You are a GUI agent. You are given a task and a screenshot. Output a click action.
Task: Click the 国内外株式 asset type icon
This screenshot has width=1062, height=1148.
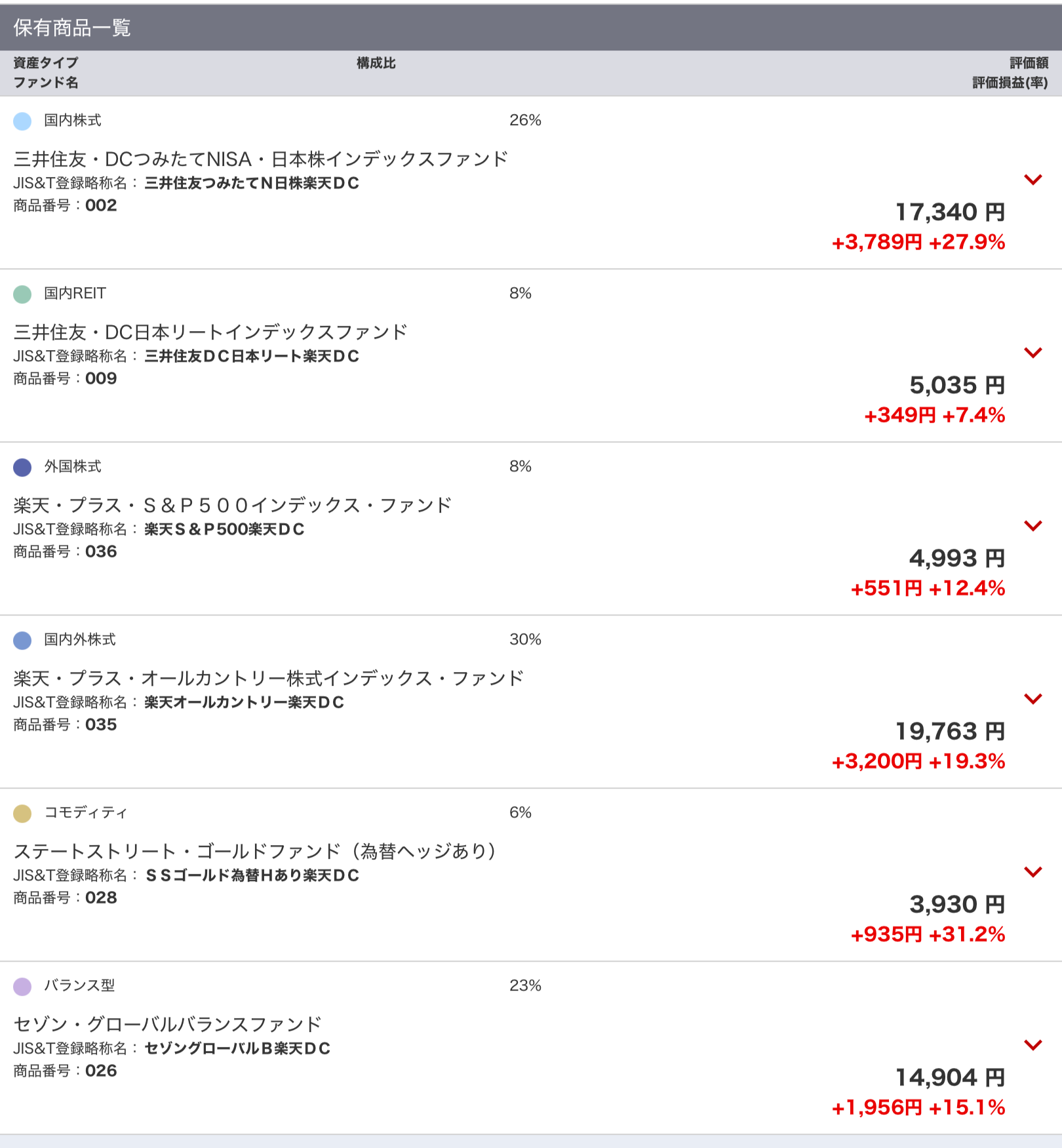21,641
